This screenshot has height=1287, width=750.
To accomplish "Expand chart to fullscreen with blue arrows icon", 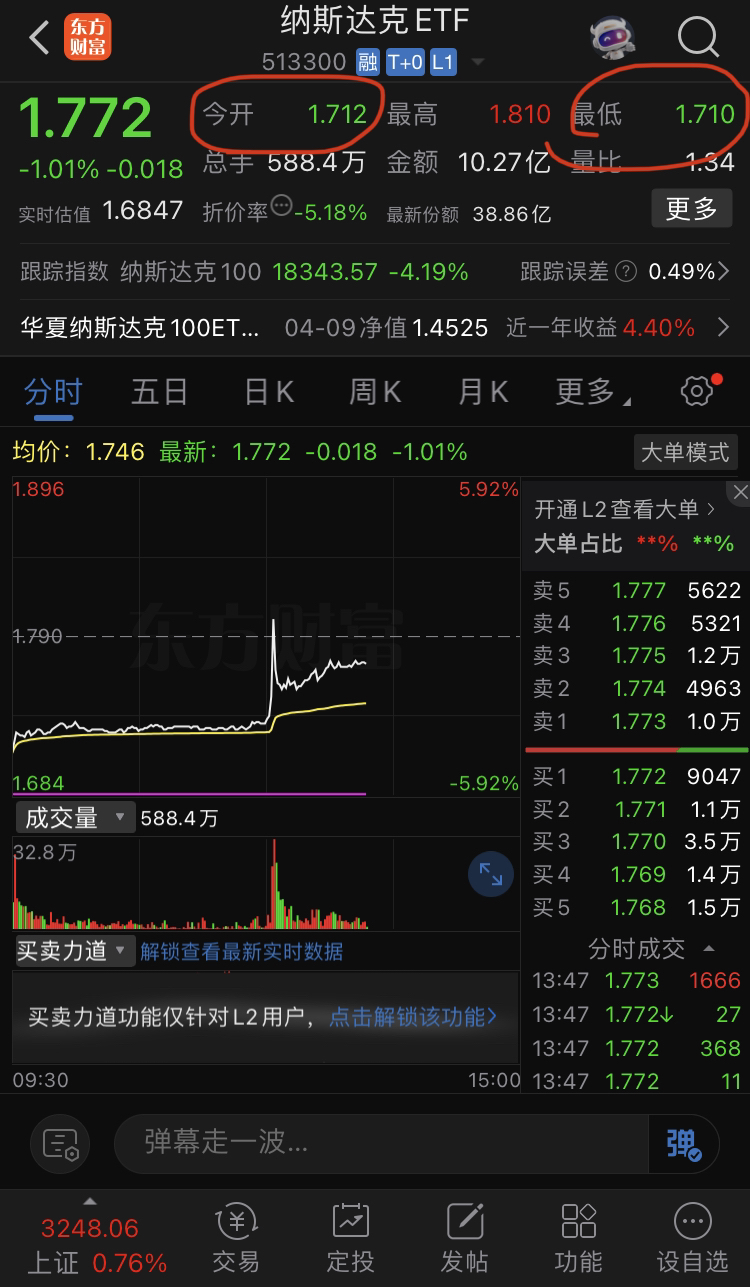I will 489,873.
